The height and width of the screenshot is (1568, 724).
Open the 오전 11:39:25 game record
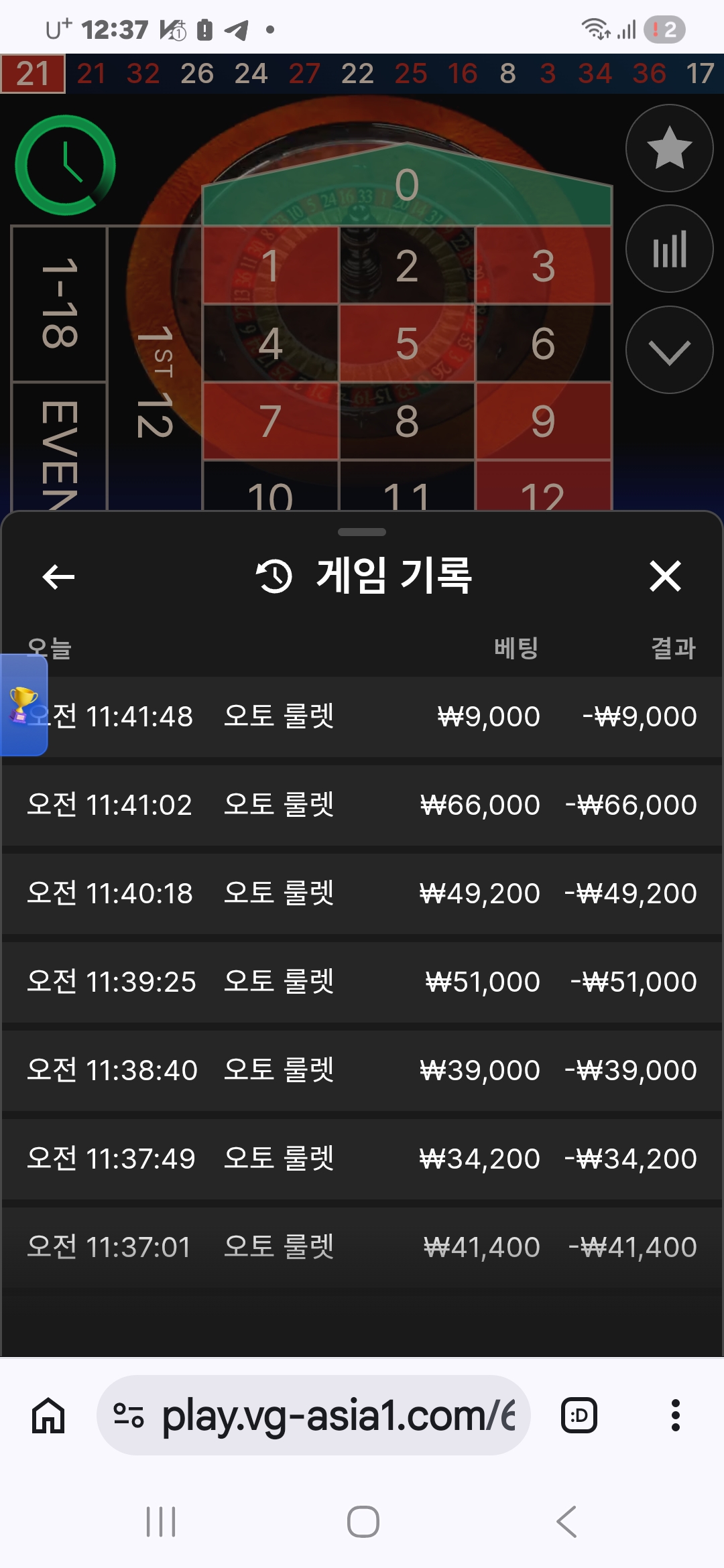[362, 982]
